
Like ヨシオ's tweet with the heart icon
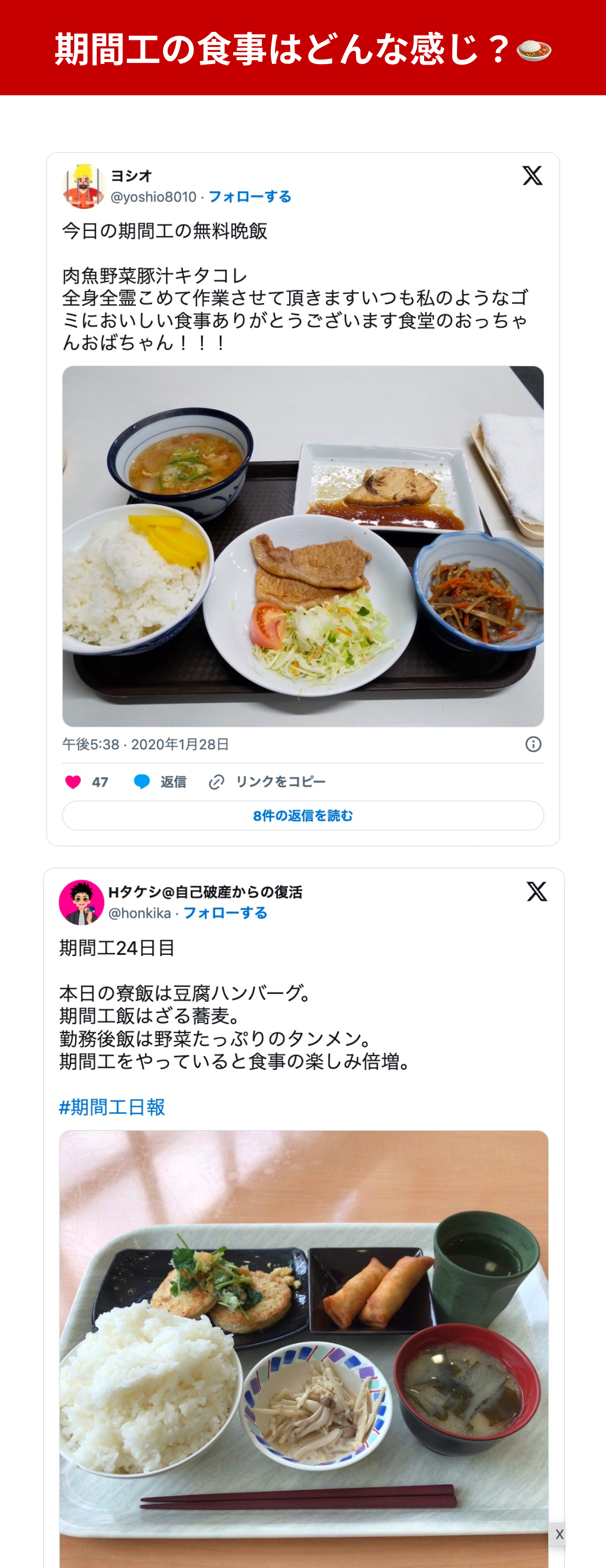tap(73, 782)
